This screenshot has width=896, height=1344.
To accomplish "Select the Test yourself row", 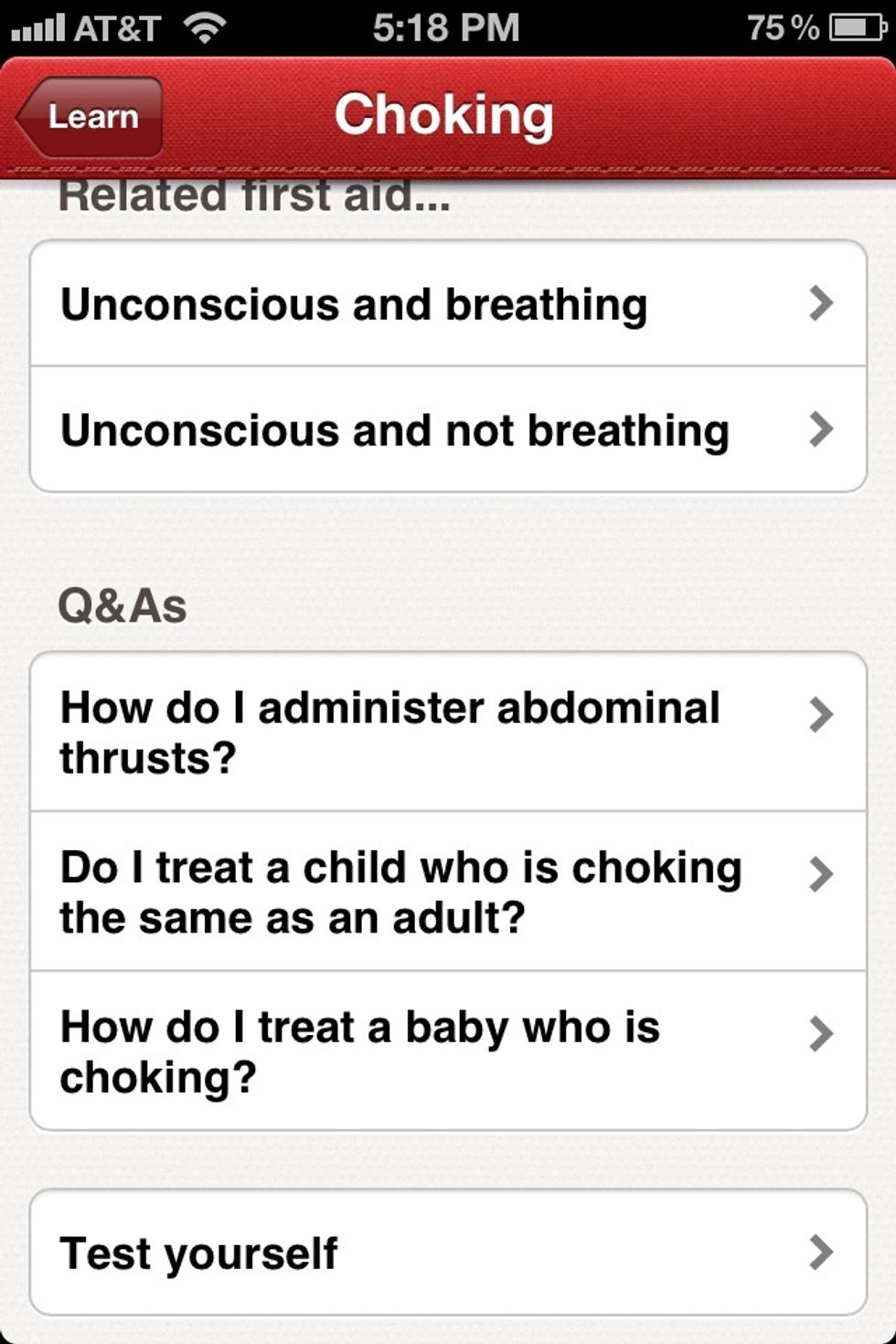I will [448, 1253].
